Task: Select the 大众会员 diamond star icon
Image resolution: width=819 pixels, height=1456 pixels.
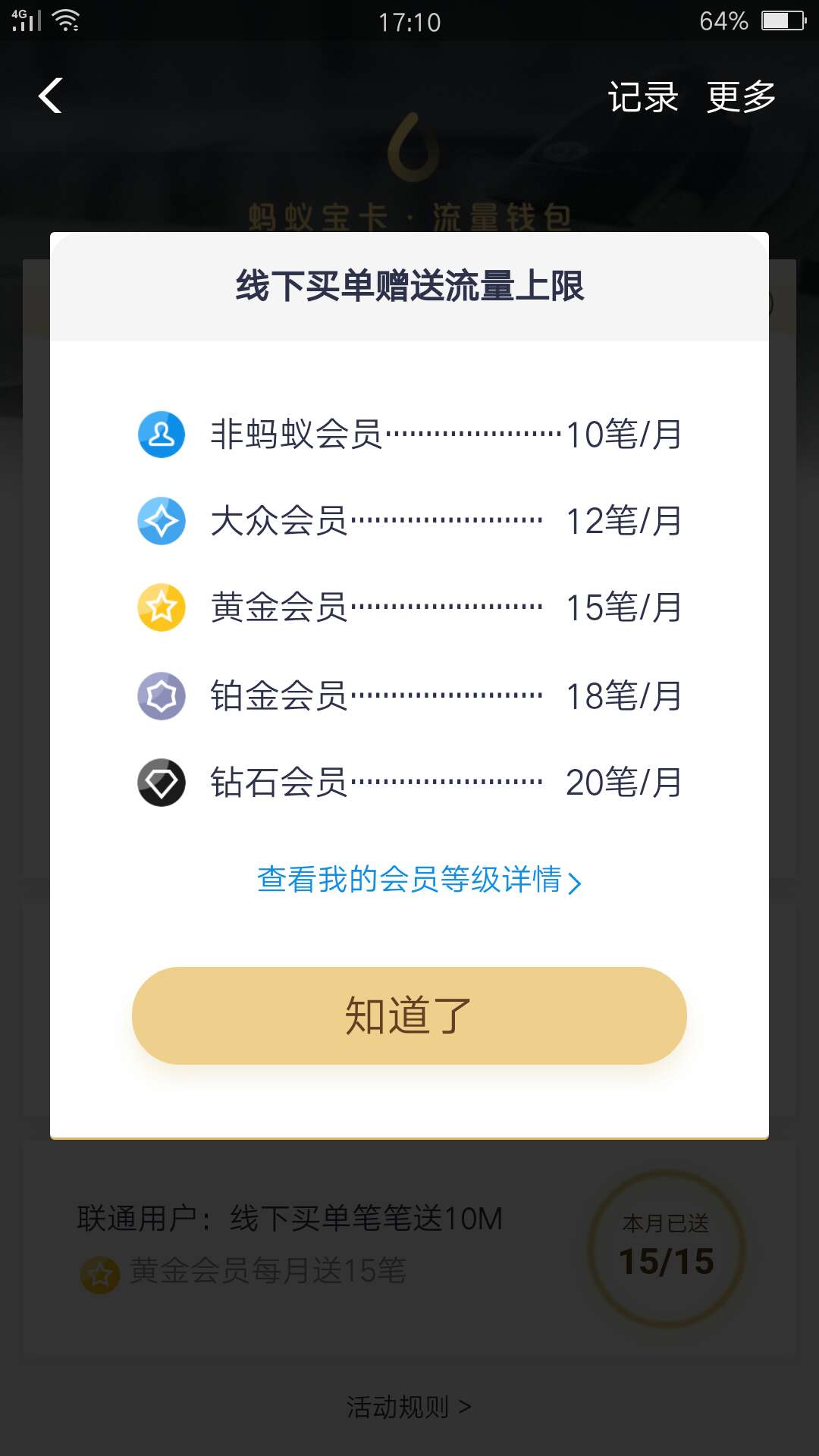Action: (161, 521)
